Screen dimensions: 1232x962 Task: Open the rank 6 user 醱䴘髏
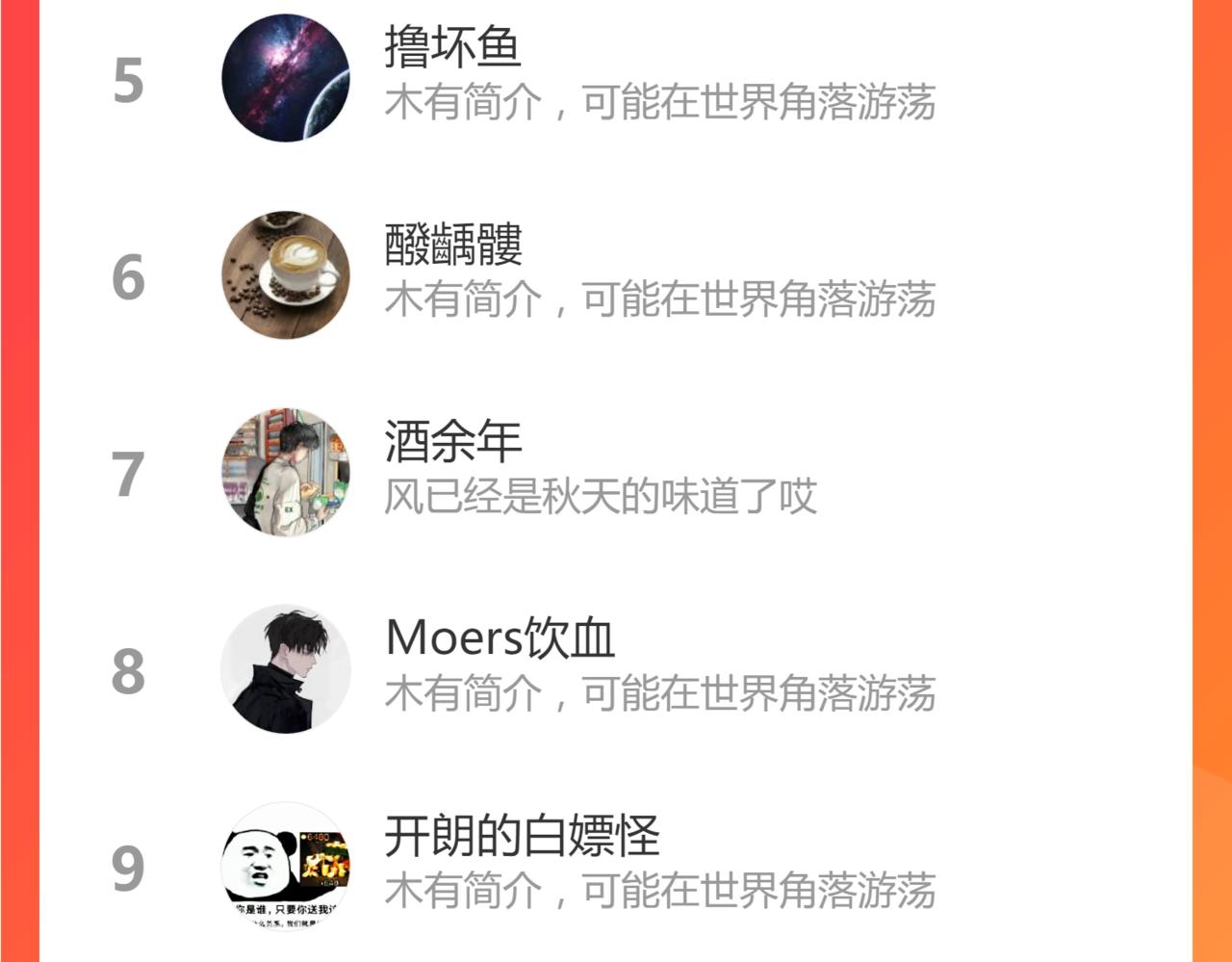coord(616,275)
